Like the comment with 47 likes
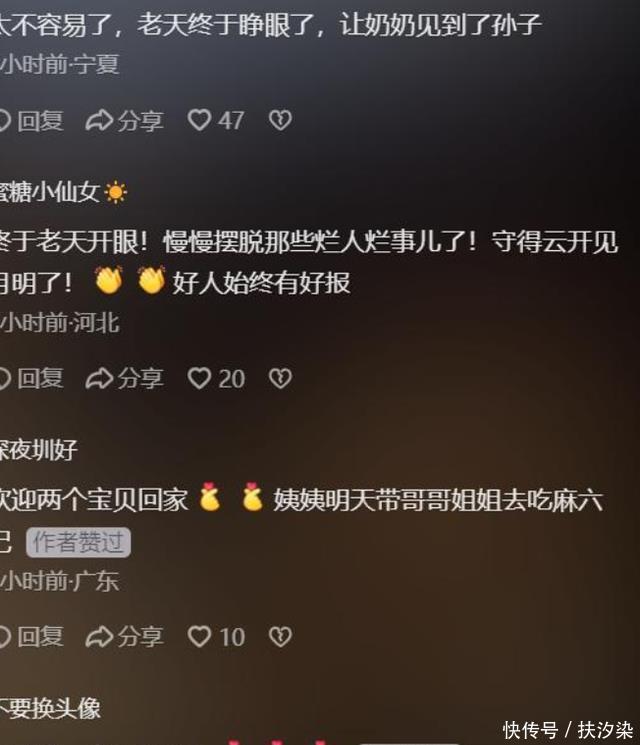The height and width of the screenshot is (745, 640). 216,120
